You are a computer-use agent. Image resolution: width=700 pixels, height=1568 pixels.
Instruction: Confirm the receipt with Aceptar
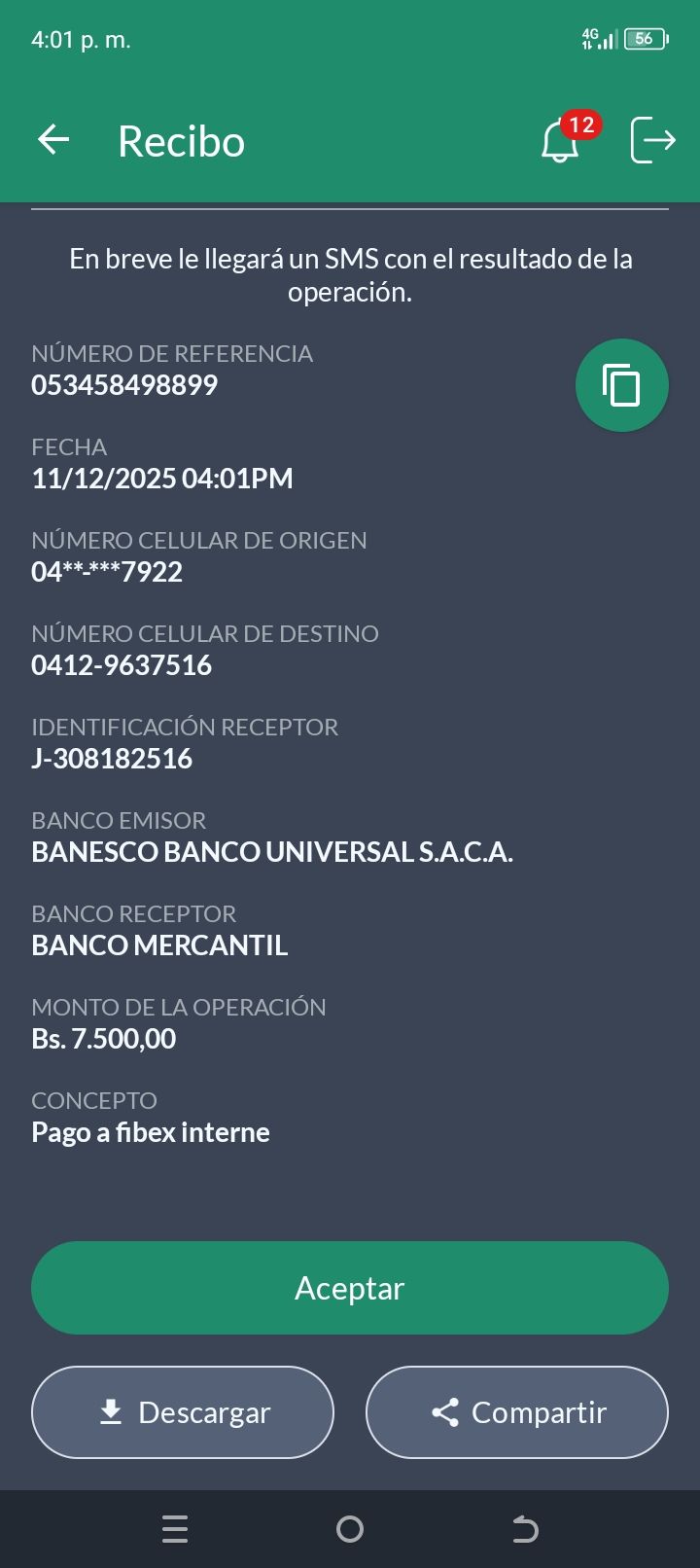350,1288
